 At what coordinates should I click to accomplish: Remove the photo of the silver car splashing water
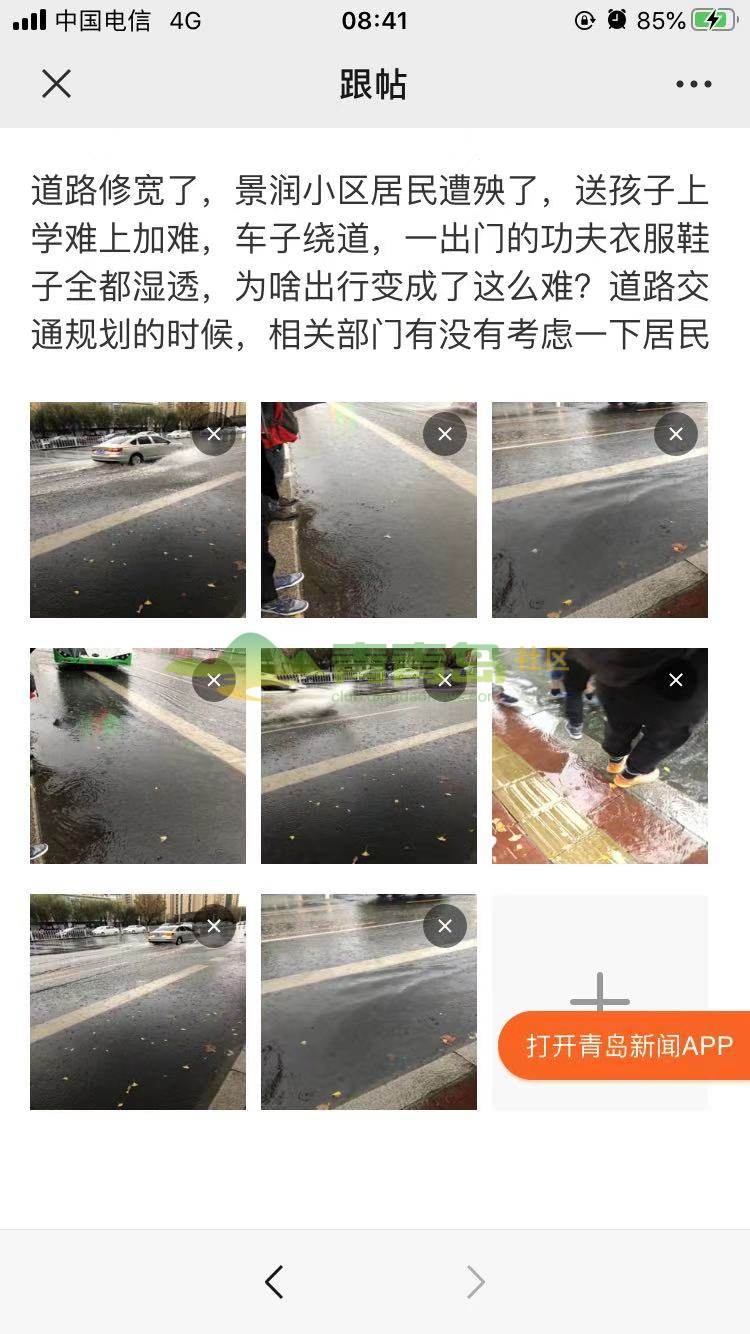pos(213,434)
